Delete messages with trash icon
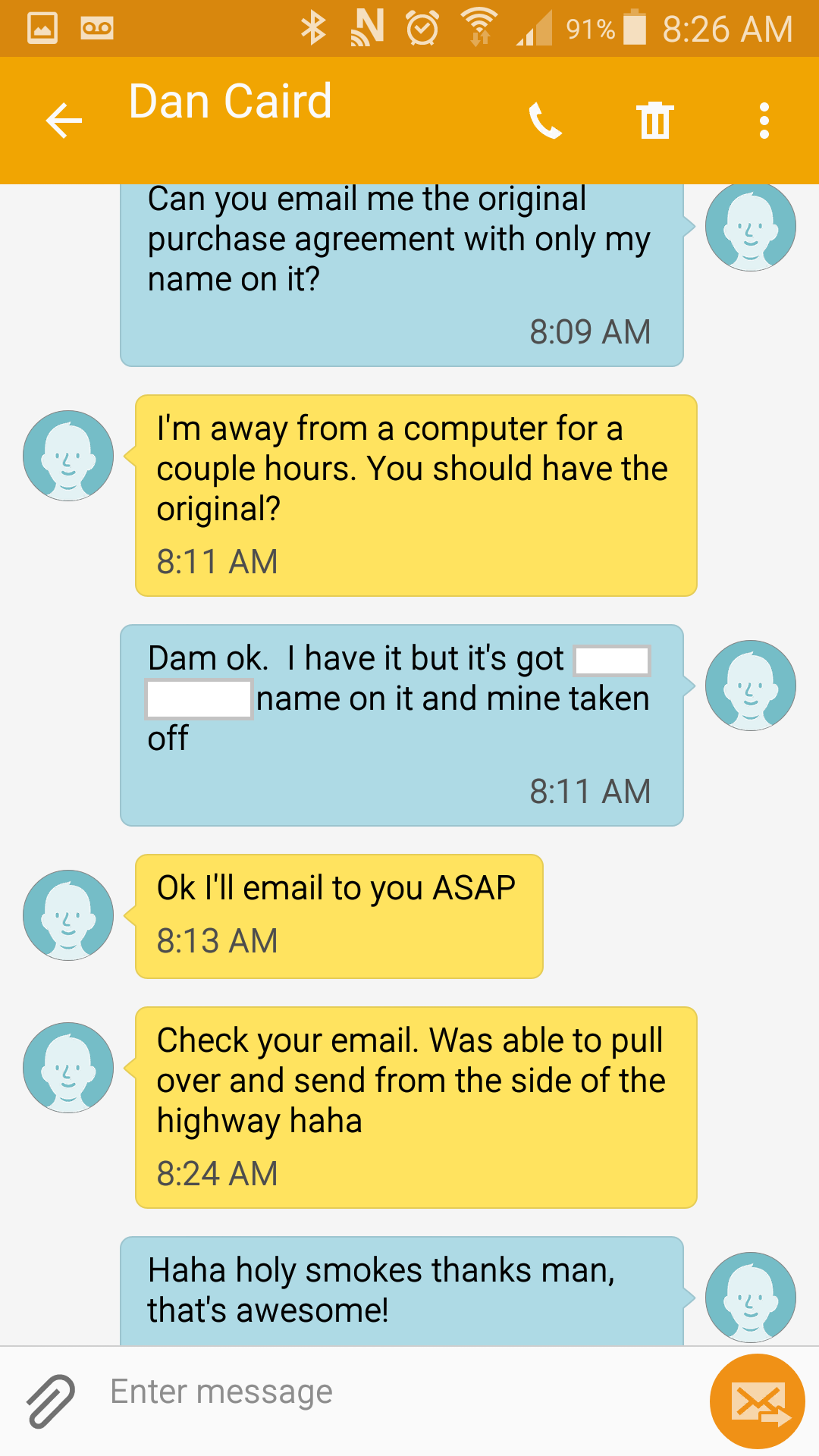Image resolution: width=819 pixels, height=1456 pixels. [x=654, y=121]
